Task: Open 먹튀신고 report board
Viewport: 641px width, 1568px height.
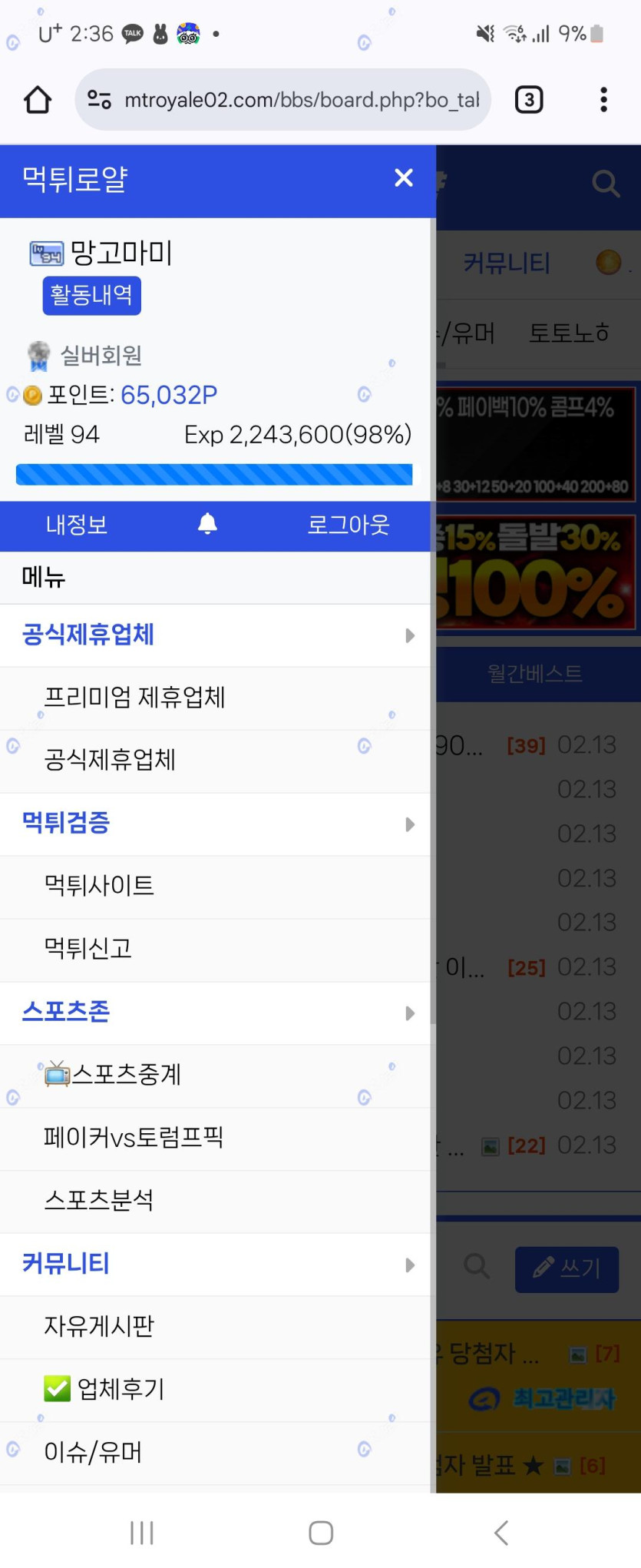Action: tap(88, 949)
